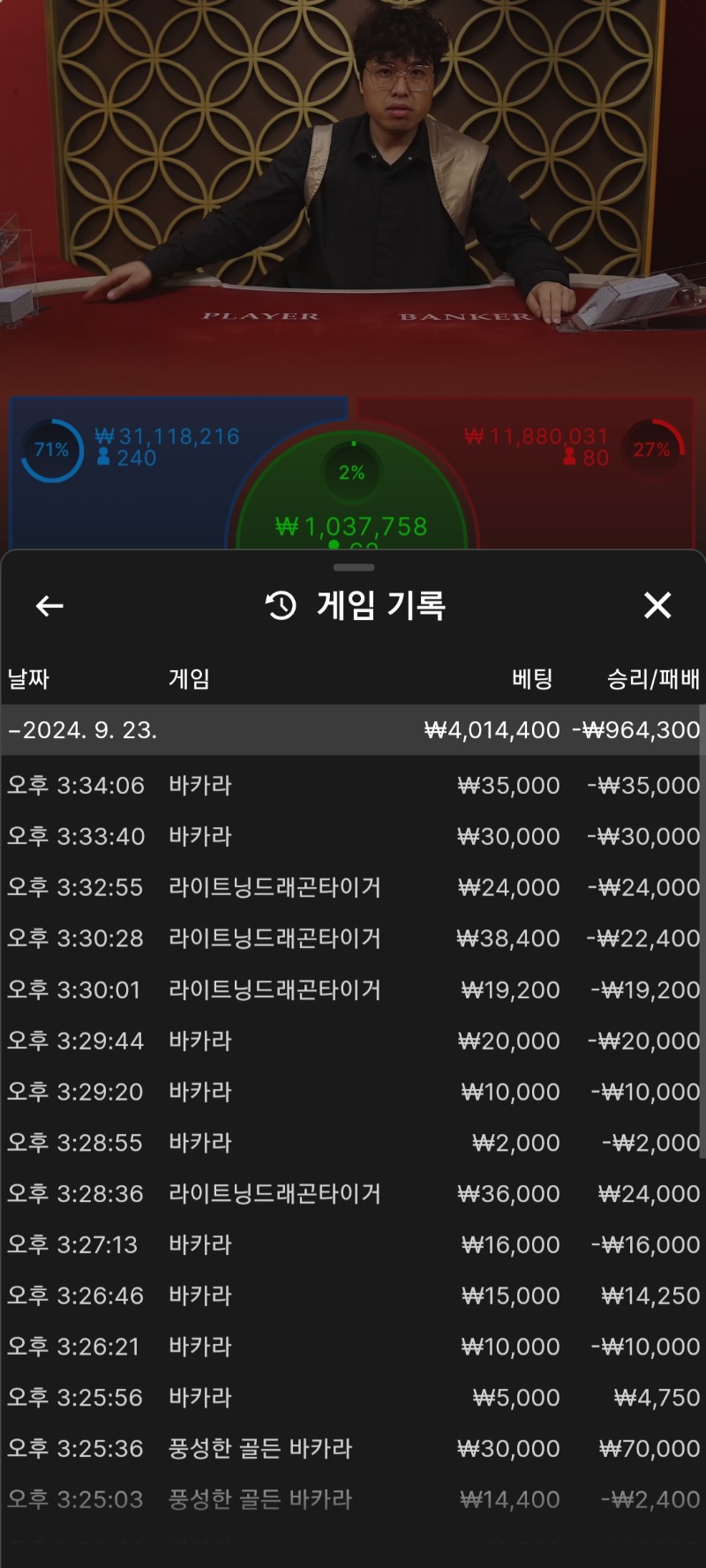Open the 오후 3:26:46 바카라 record
The image size is (706, 1568).
click(x=353, y=1295)
